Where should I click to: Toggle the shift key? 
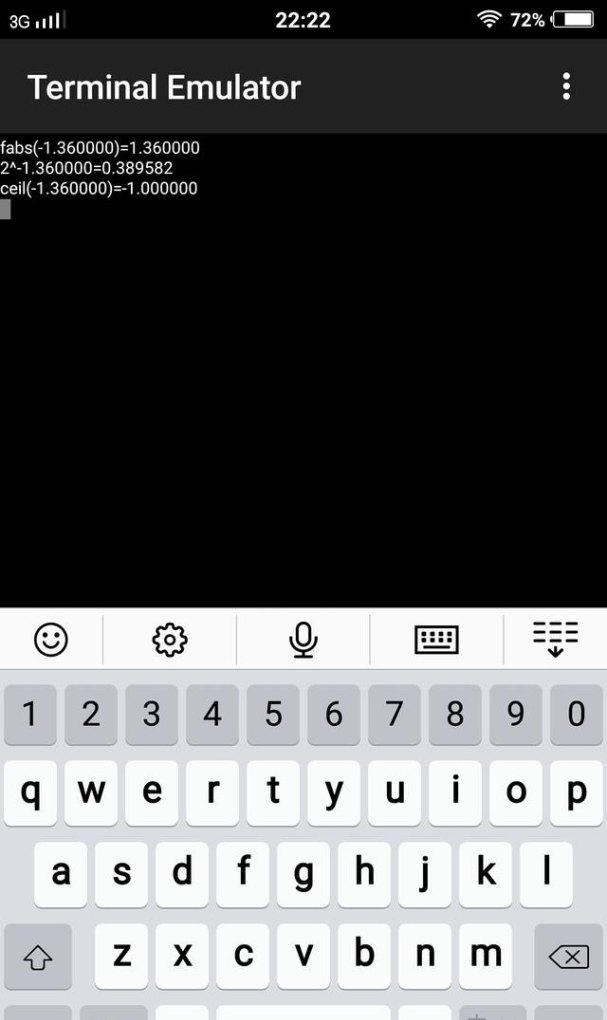point(38,957)
